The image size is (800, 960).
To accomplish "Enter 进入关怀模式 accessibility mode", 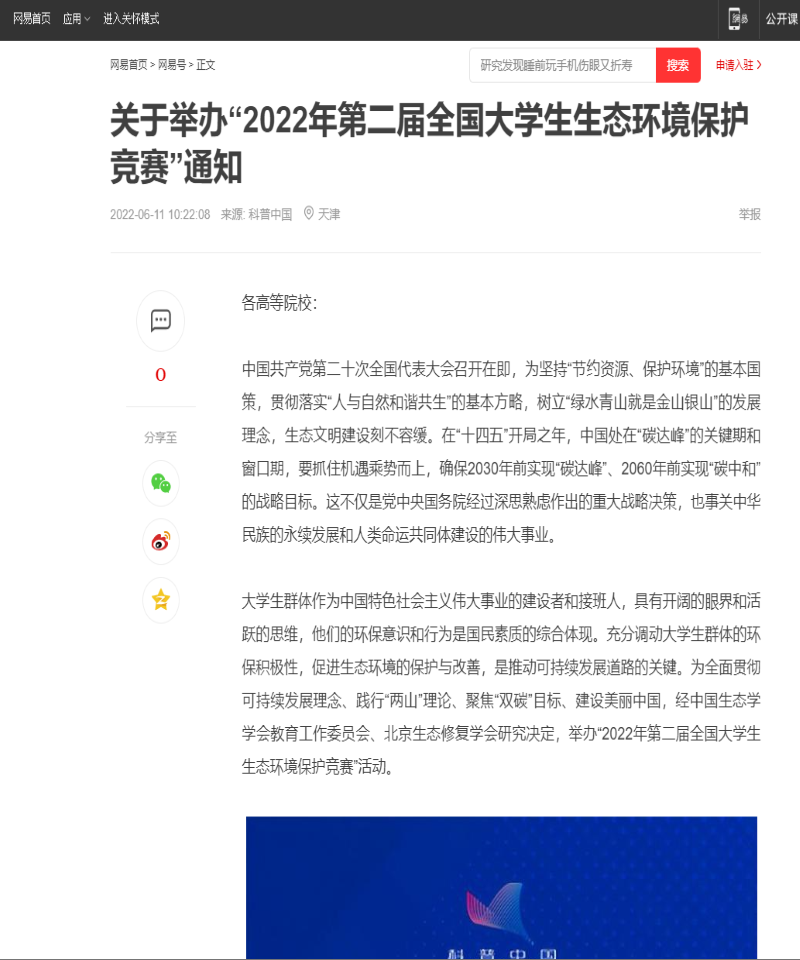I will click(131, 19).
